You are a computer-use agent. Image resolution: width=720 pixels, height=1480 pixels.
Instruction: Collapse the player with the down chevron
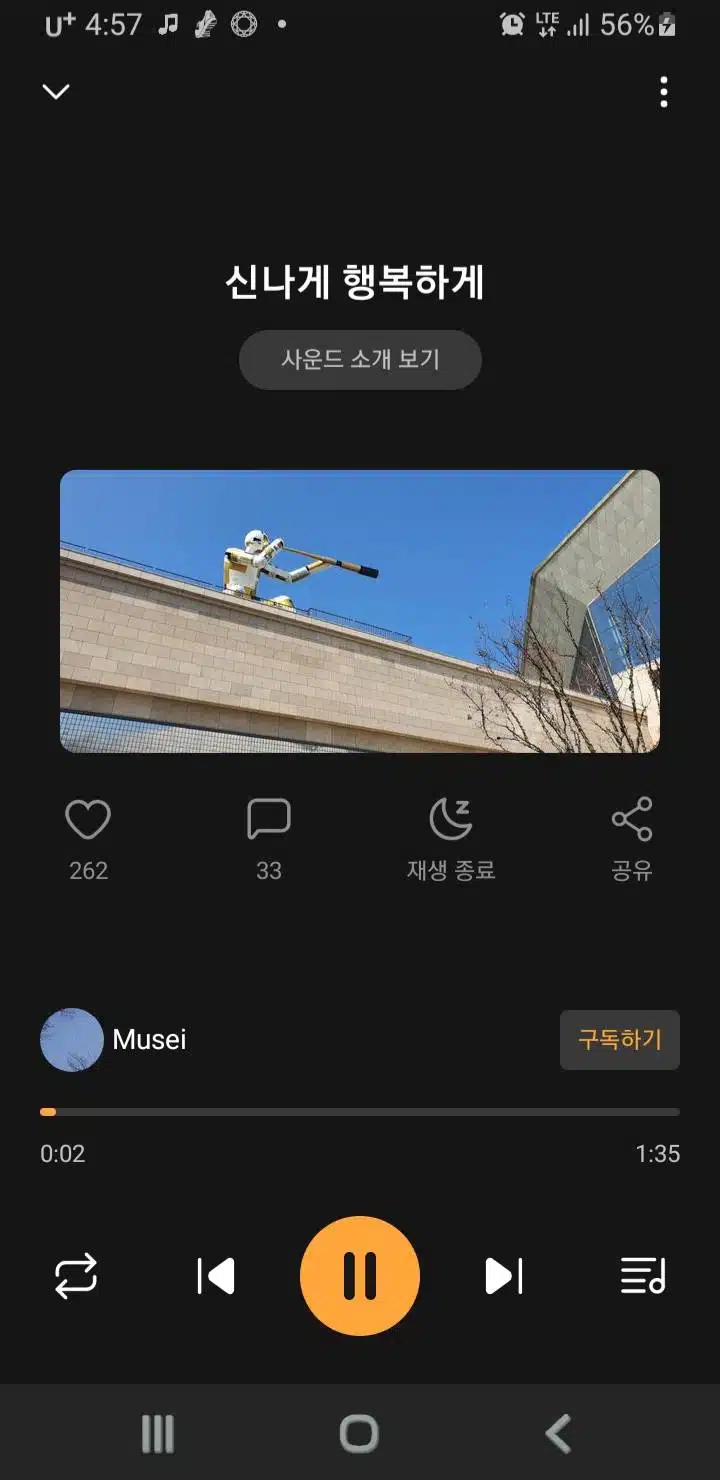(x=56, y=92)
